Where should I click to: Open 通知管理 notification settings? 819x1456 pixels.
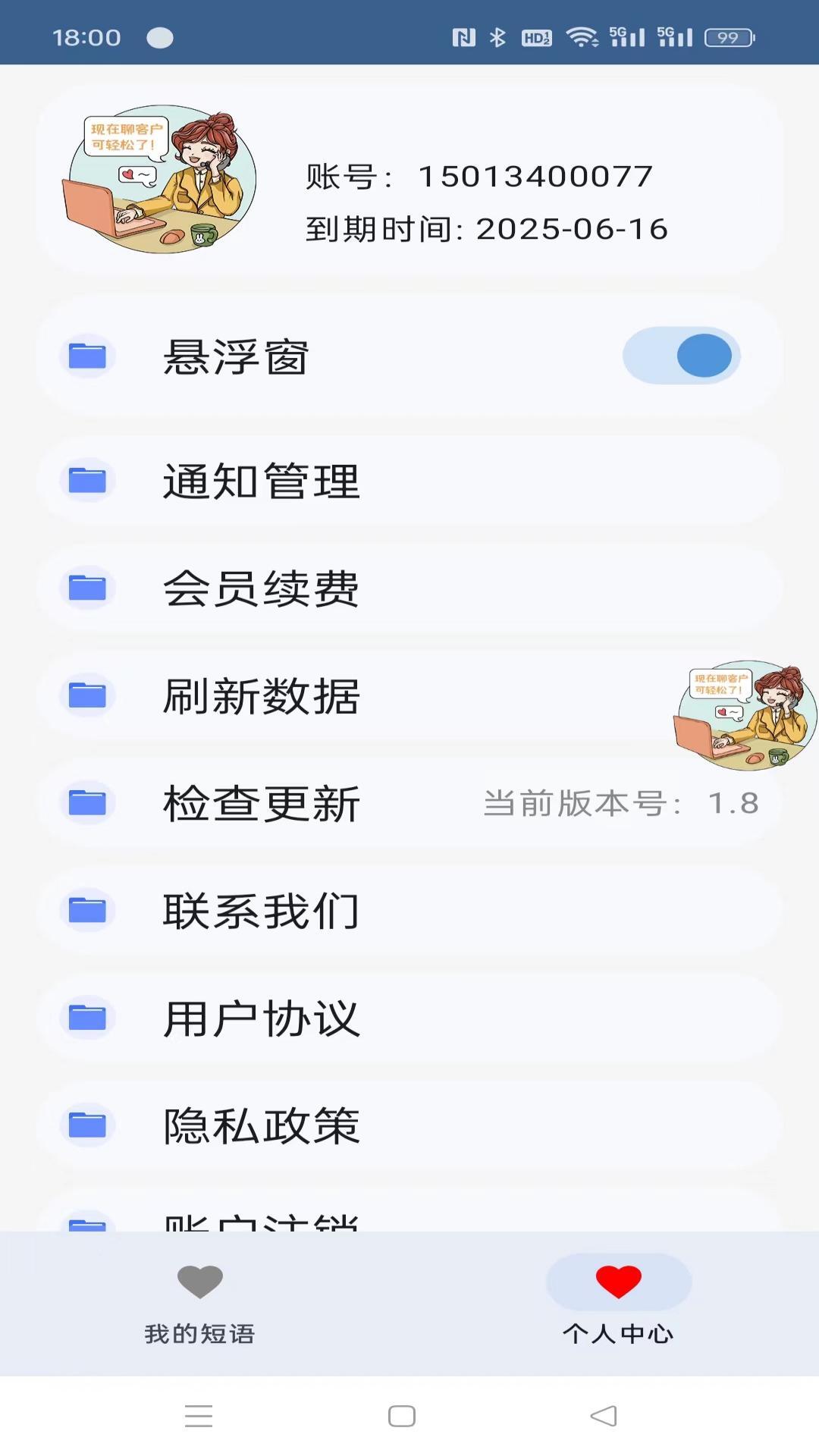click(x=409, y=481)
